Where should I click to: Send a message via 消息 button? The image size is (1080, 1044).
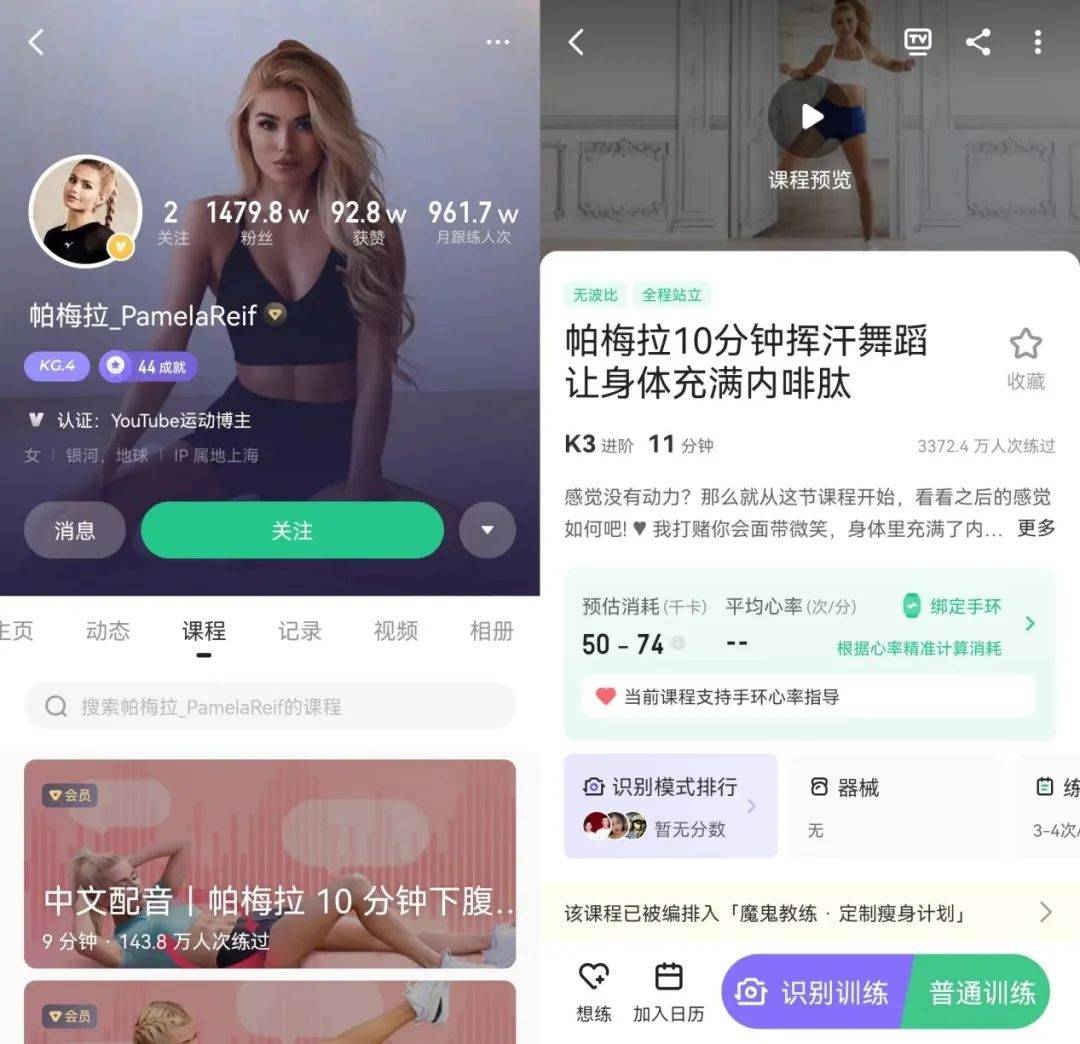(75, 530)
